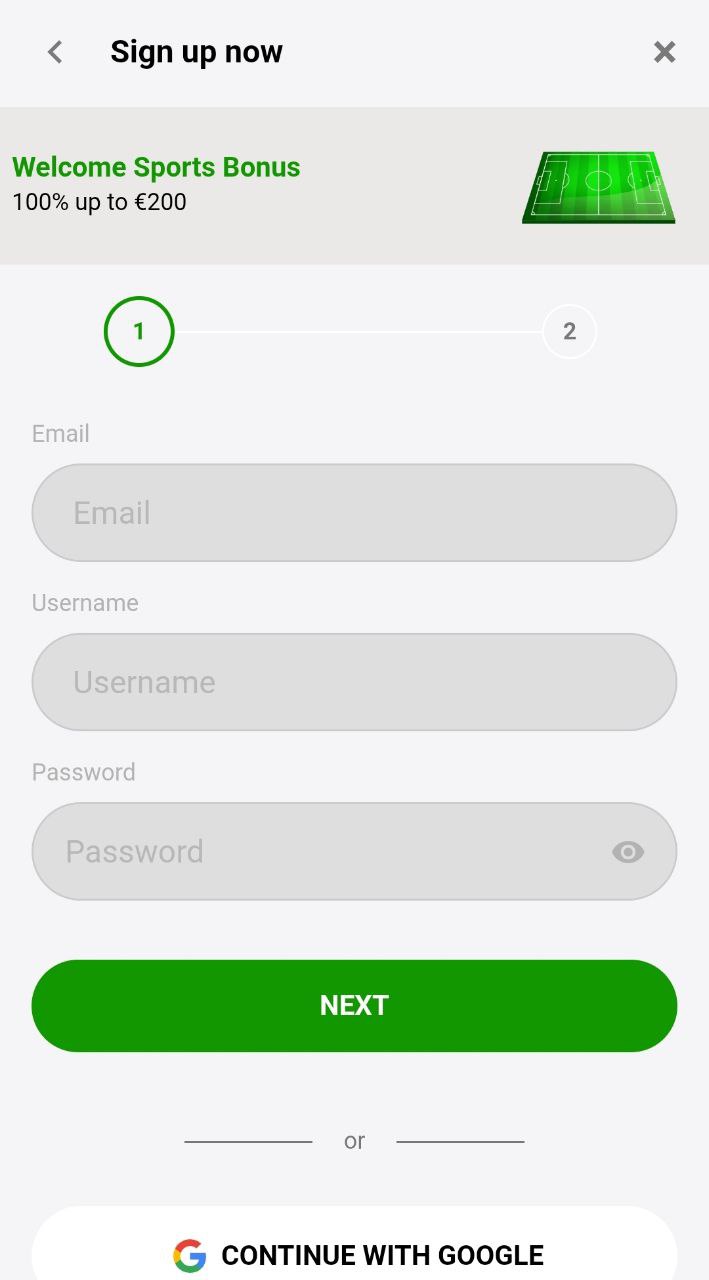Open the Welcome Sports Bonus banner
Screen dimensions: 709x1280
354,186
